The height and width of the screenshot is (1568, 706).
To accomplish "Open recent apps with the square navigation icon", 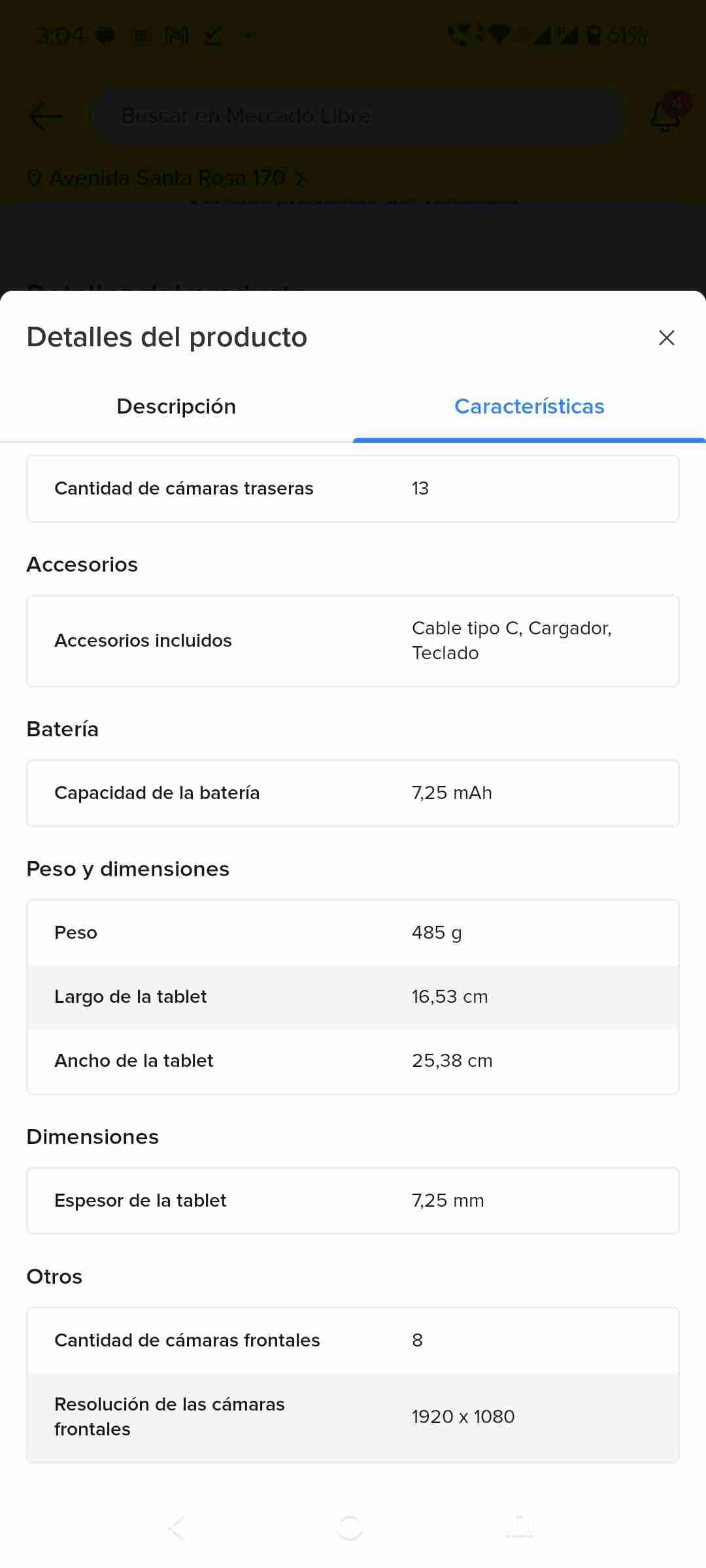I will click(x=520, y=1527).
